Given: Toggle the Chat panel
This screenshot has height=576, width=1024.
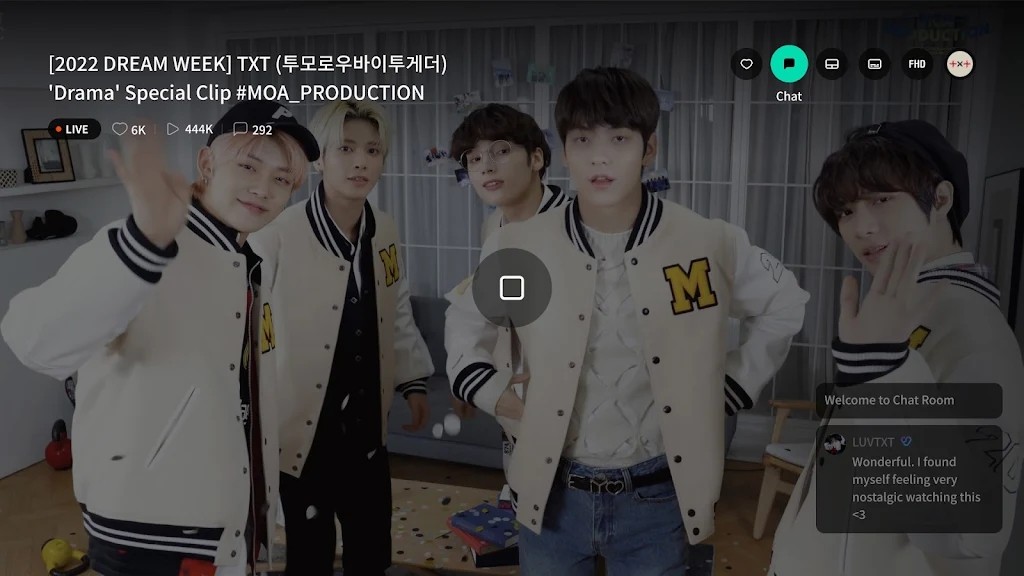Looking at the screenshot, I should click(x=789, y=64).
